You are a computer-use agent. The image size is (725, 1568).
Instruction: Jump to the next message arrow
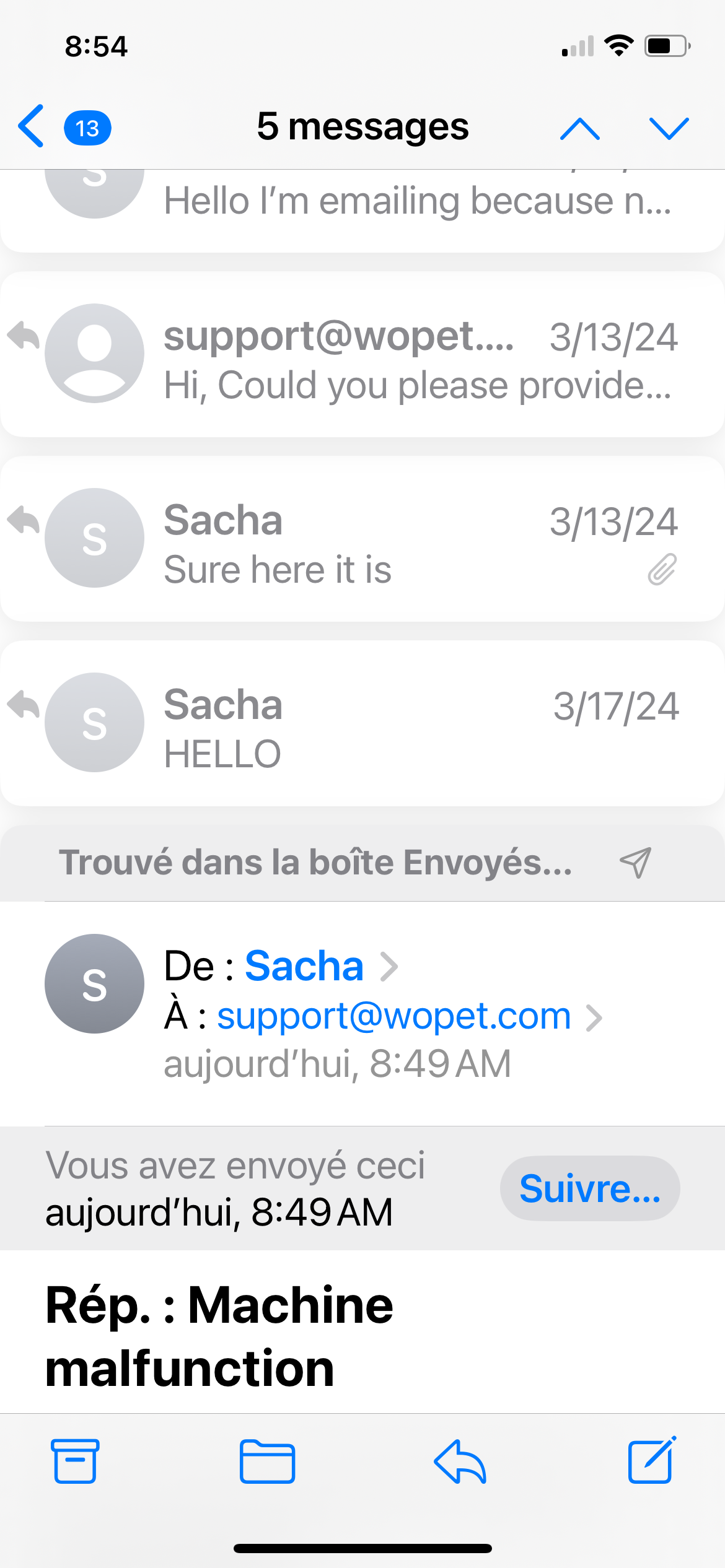[669, 128]
